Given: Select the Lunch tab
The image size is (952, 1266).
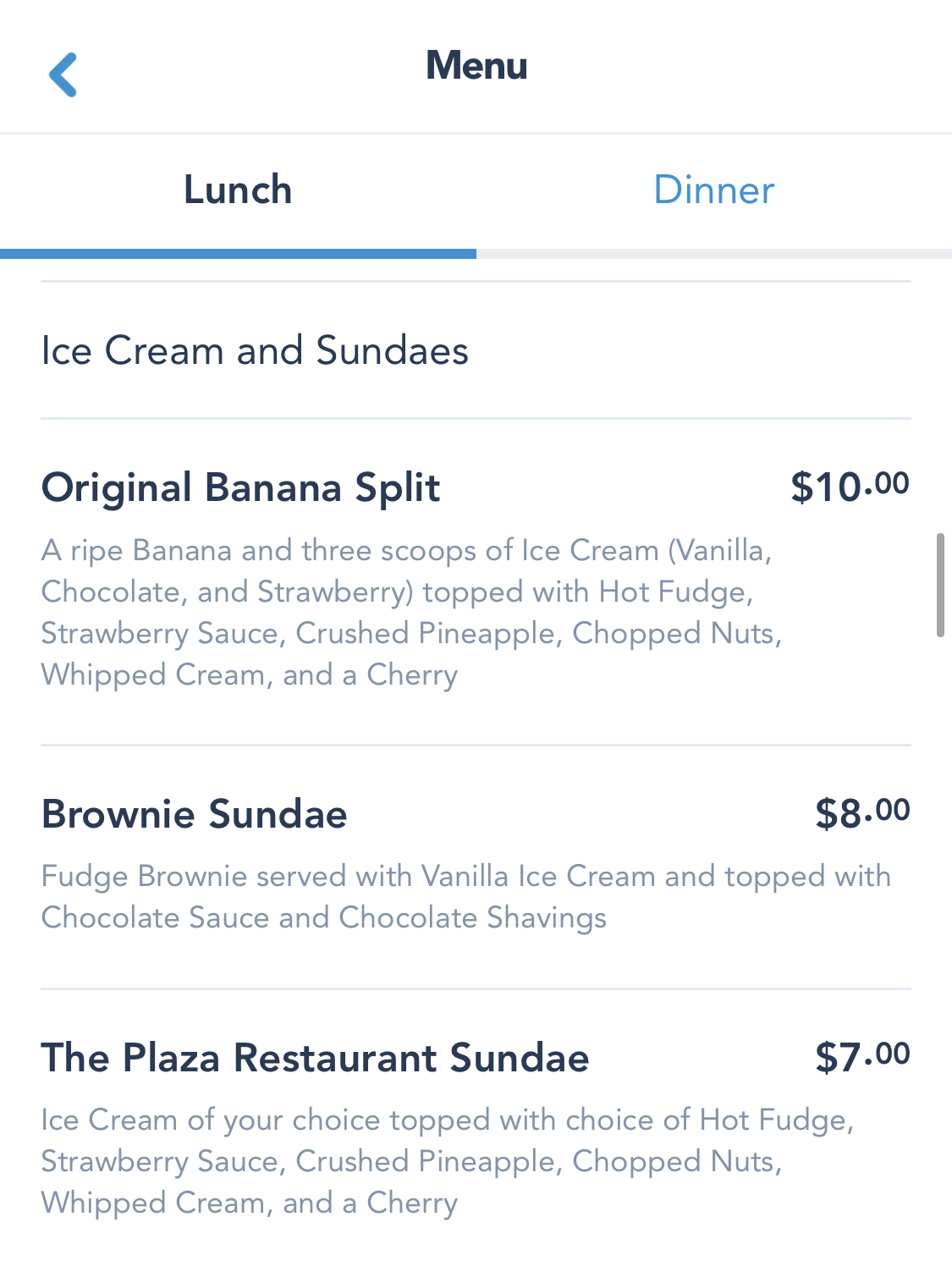Looking at the screenshot, I should (238, 190).
